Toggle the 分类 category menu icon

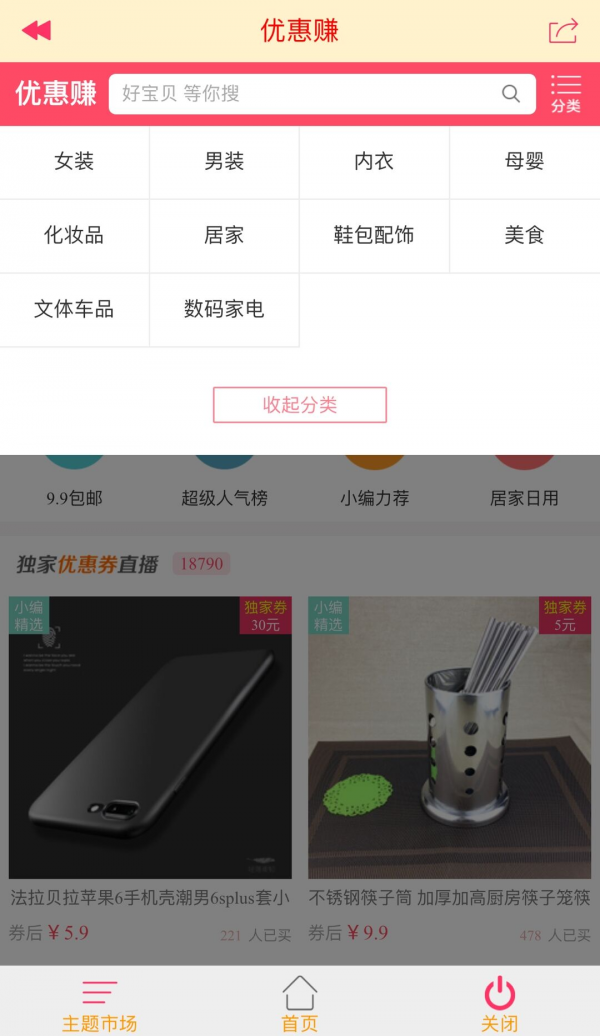(566, 94)
